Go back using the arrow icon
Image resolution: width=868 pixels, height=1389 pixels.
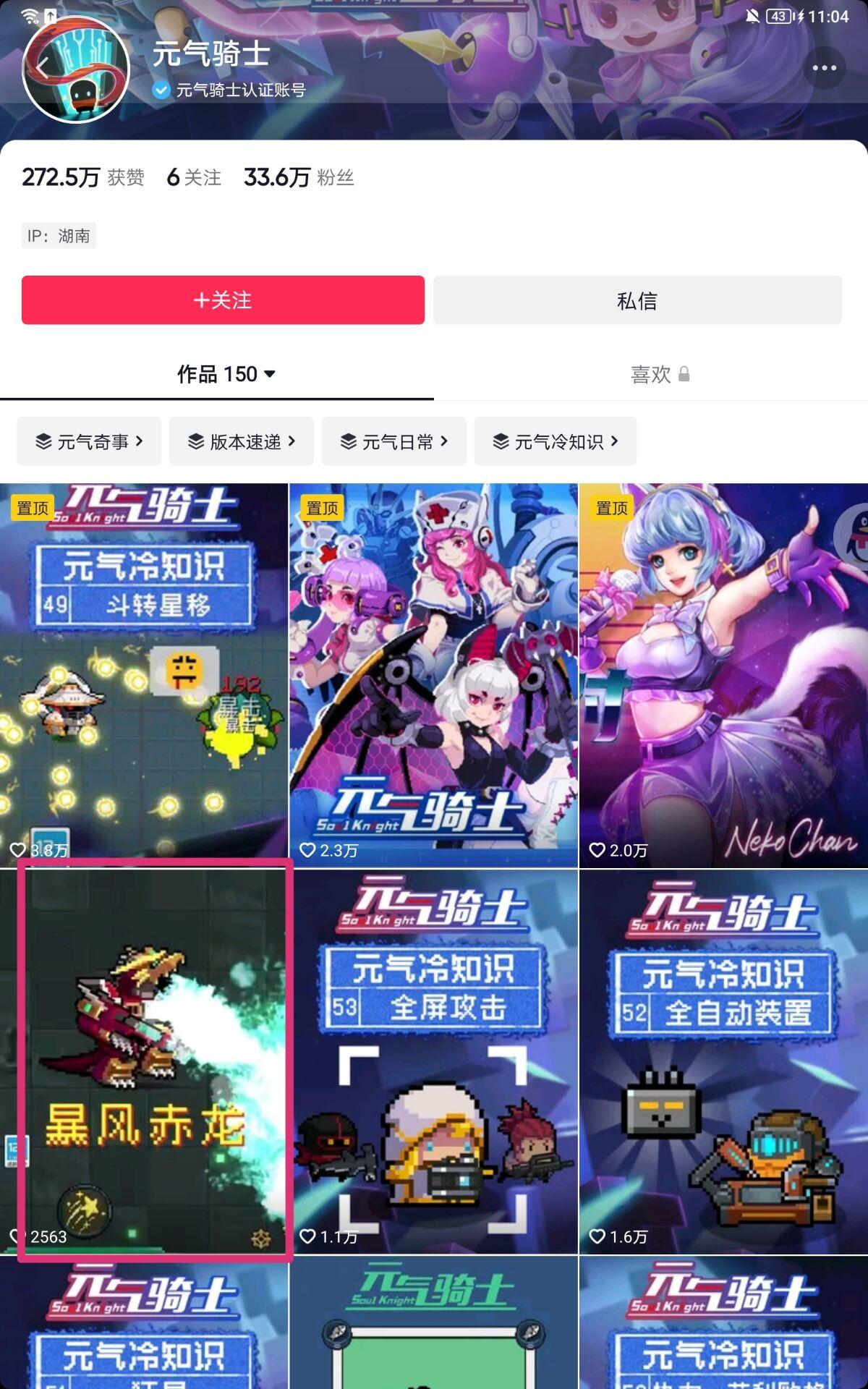tap(43, 68)
